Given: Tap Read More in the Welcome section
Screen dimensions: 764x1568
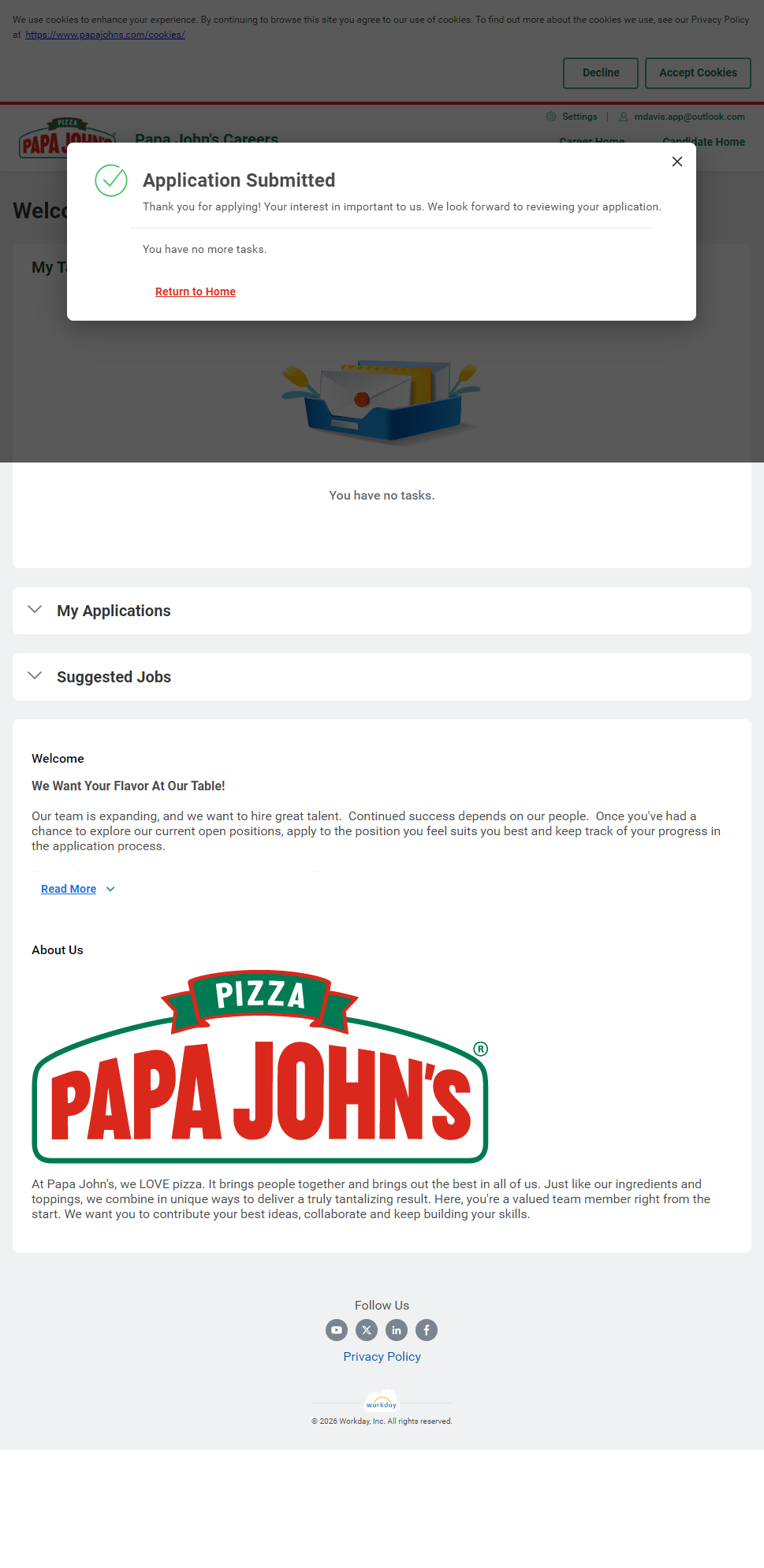Looking at the screenshot, I should tap(69, 889).
